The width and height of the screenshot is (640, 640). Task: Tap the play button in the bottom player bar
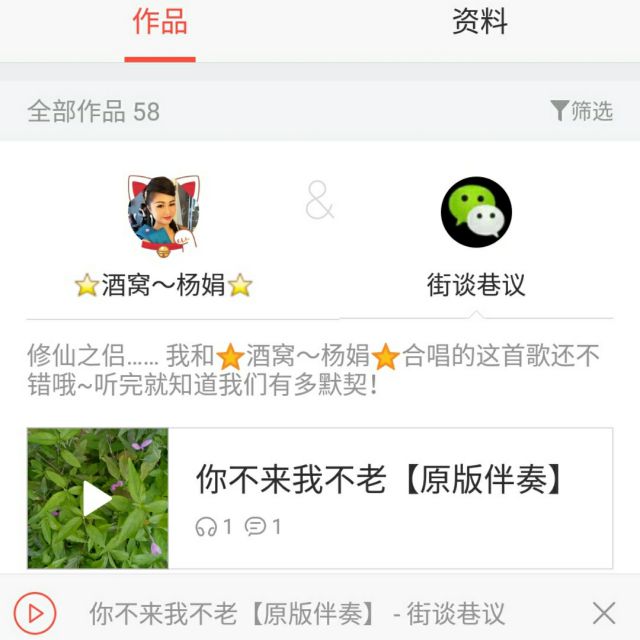34,611
